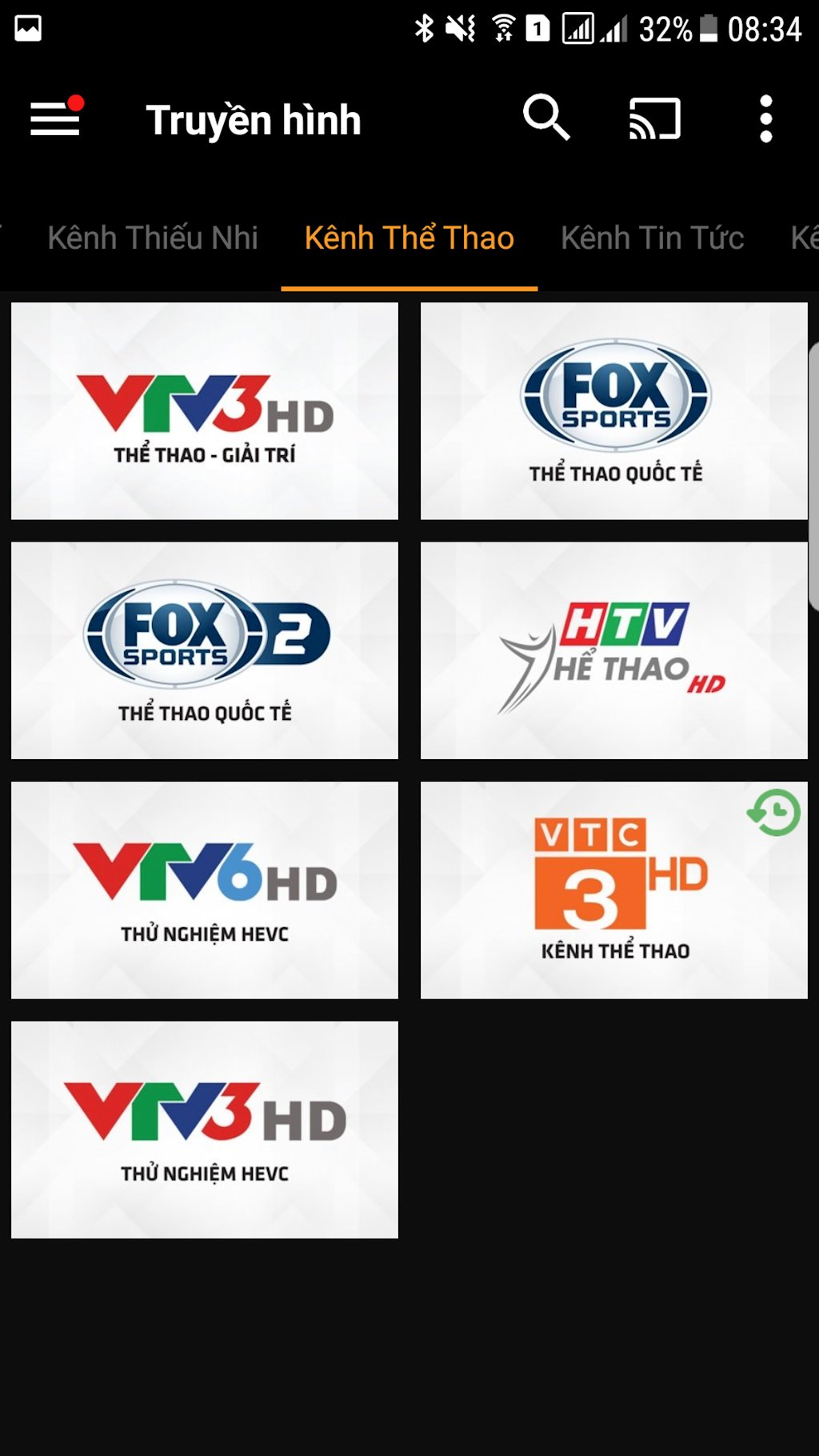Open VTV3 HD Thử Nghiệm HEVC channel
The width and height of the screenshot is (819, 1456).
tap(205, 1130)
